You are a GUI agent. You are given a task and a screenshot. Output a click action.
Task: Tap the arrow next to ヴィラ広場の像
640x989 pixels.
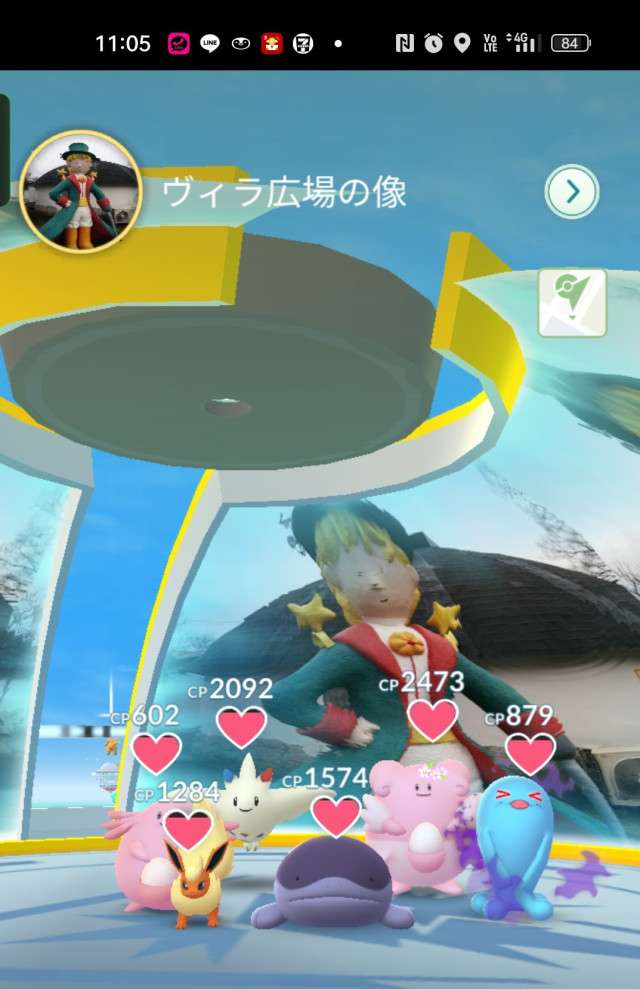point(572,192)
